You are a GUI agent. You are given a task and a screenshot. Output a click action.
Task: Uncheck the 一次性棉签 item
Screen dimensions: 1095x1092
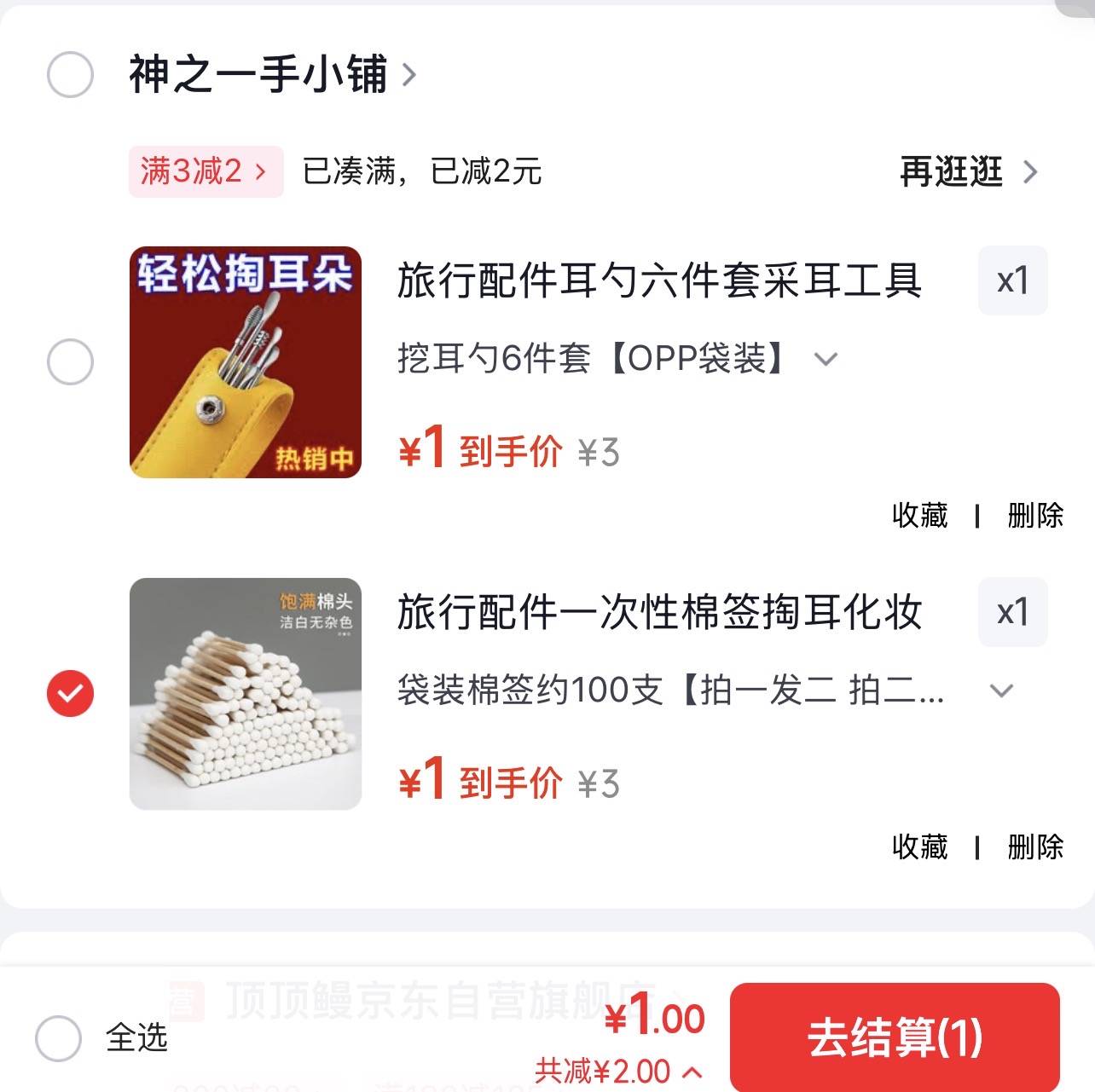[x=70, y=693]
